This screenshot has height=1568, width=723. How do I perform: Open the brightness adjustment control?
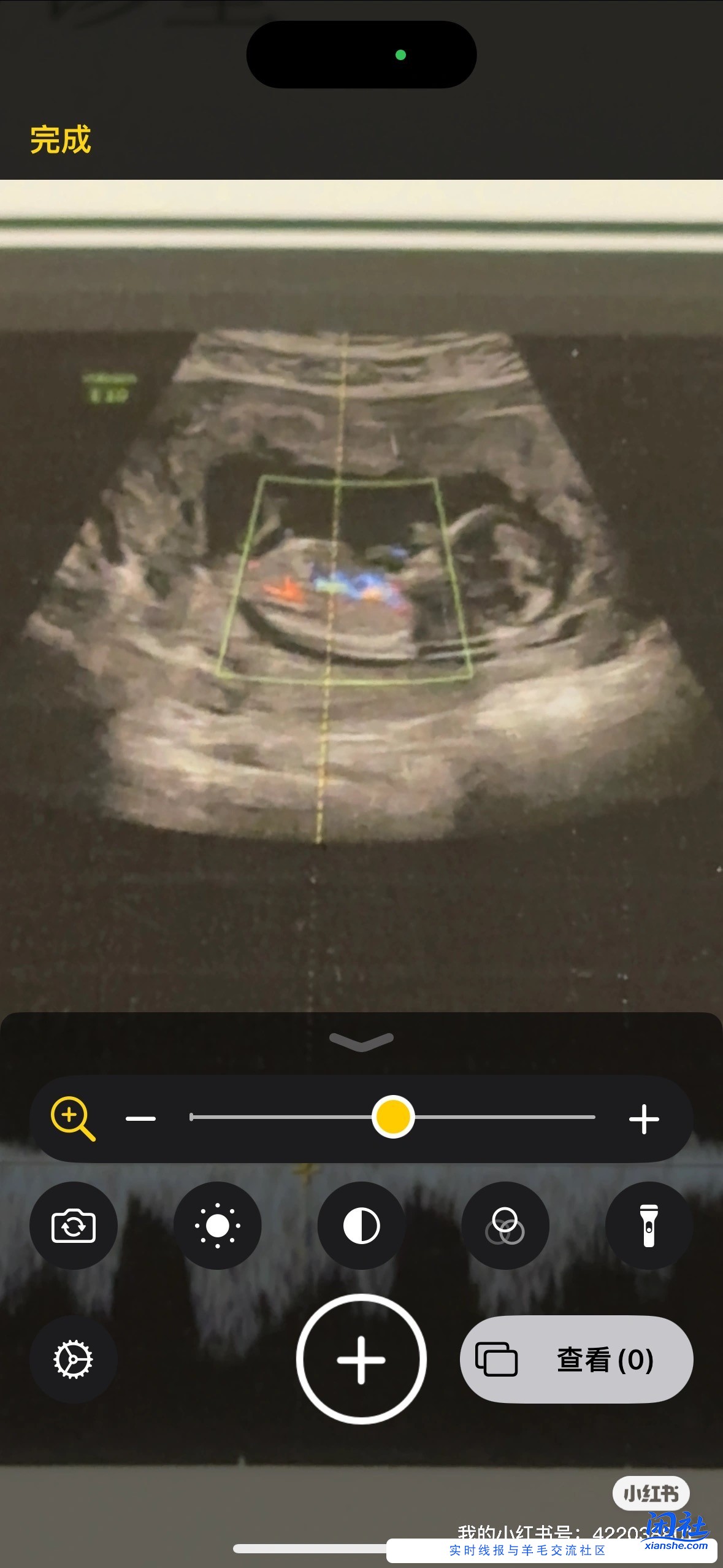click(217, 1226)
